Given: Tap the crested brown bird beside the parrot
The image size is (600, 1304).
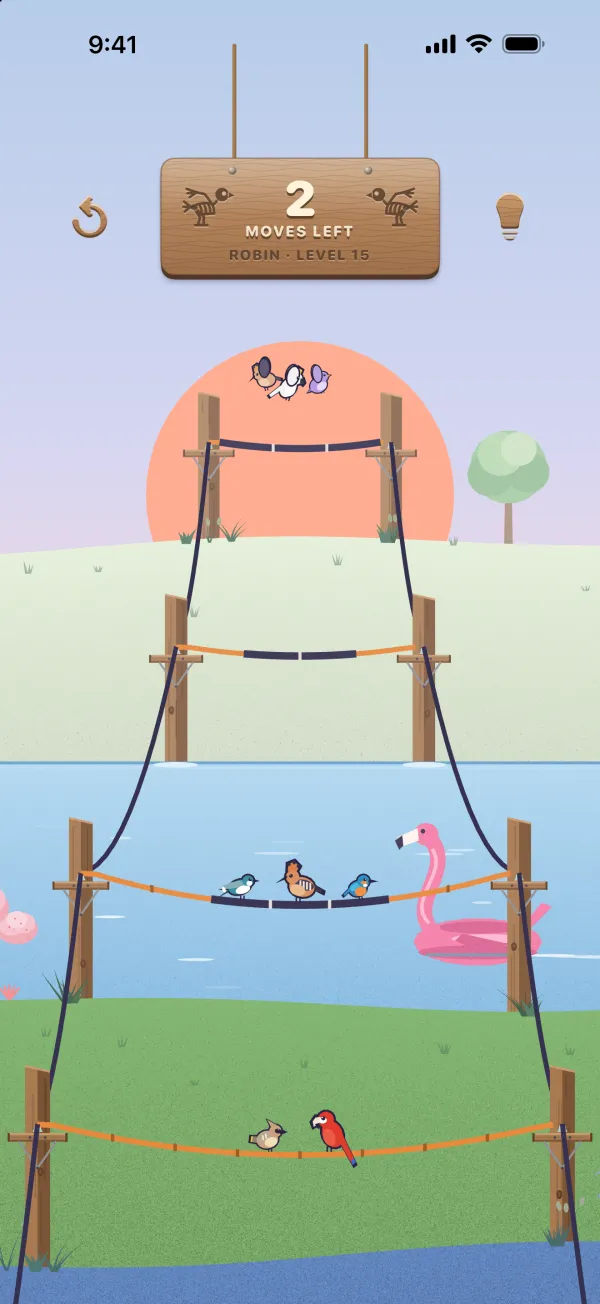Looking at the screenshot, I should point(268,1136).
